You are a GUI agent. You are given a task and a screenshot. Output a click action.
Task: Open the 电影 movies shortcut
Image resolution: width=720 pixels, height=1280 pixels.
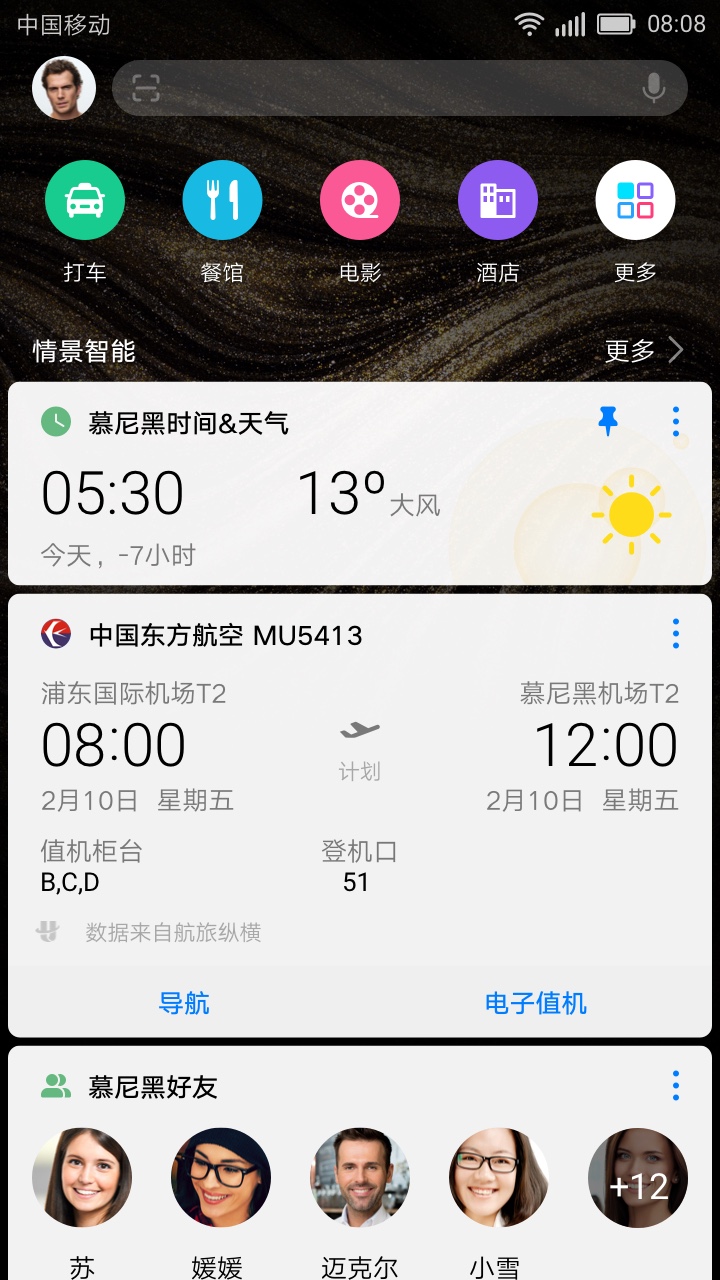[360, 201]
